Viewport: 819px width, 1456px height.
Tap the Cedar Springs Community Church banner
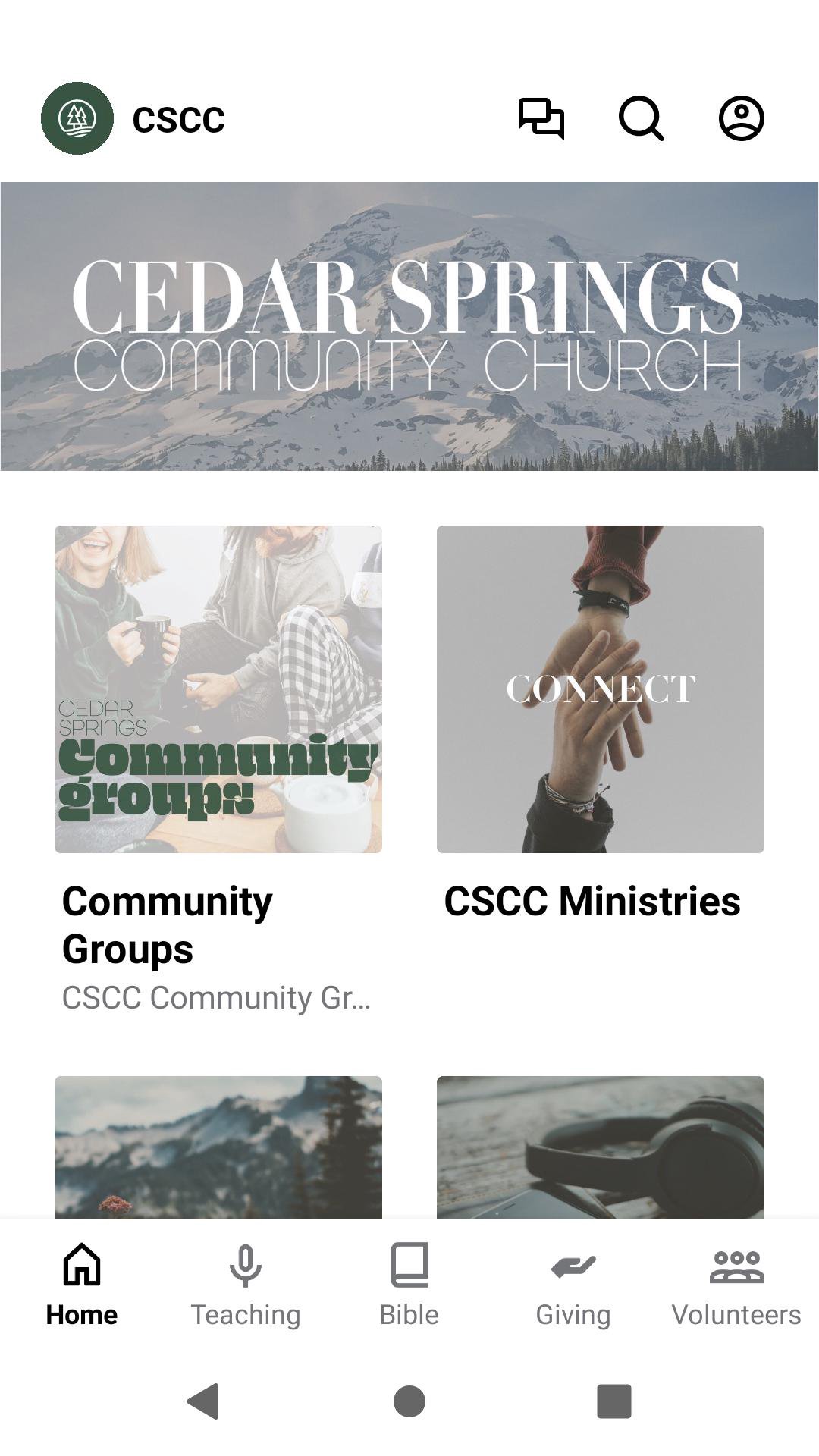[x=409, y=326]
